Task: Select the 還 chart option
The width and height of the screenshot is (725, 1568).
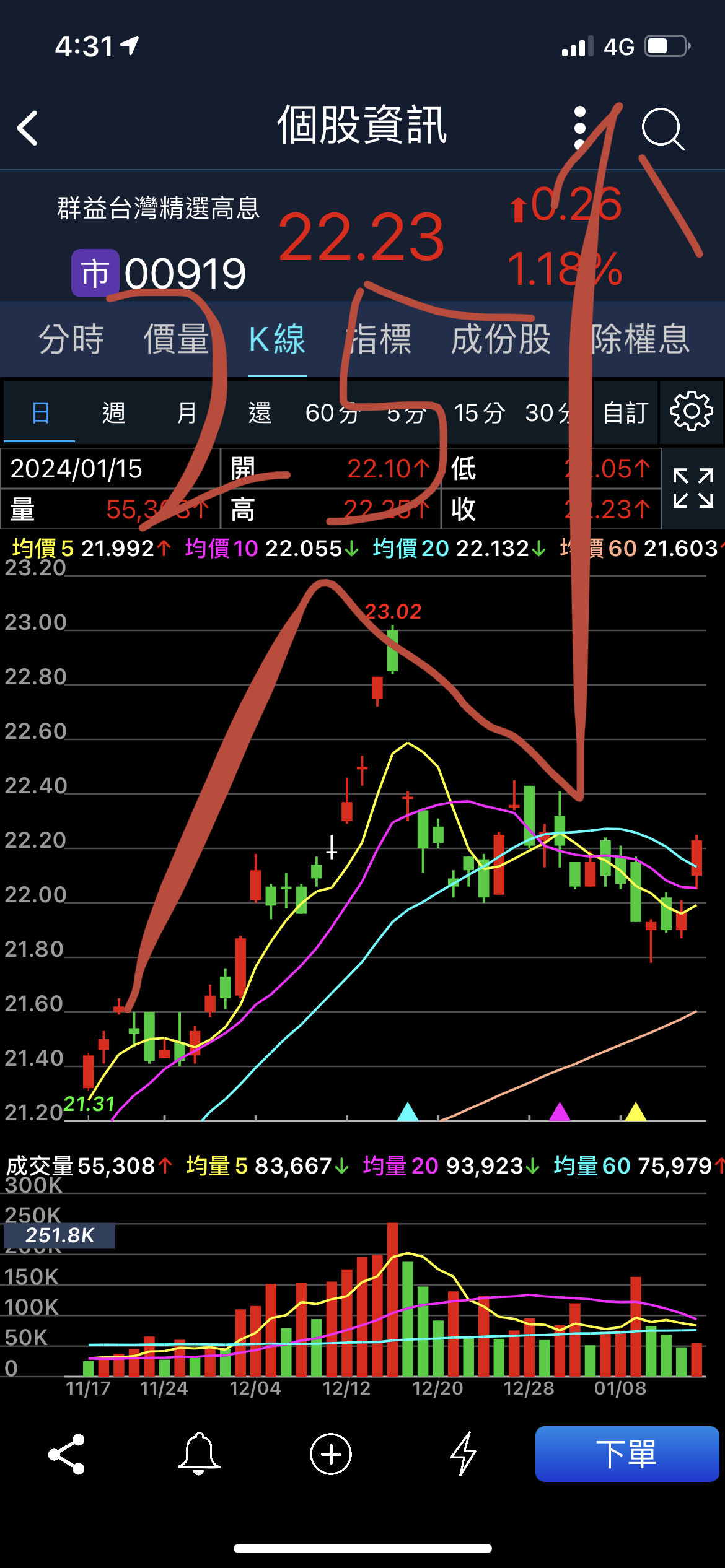Action: [260, 412]
